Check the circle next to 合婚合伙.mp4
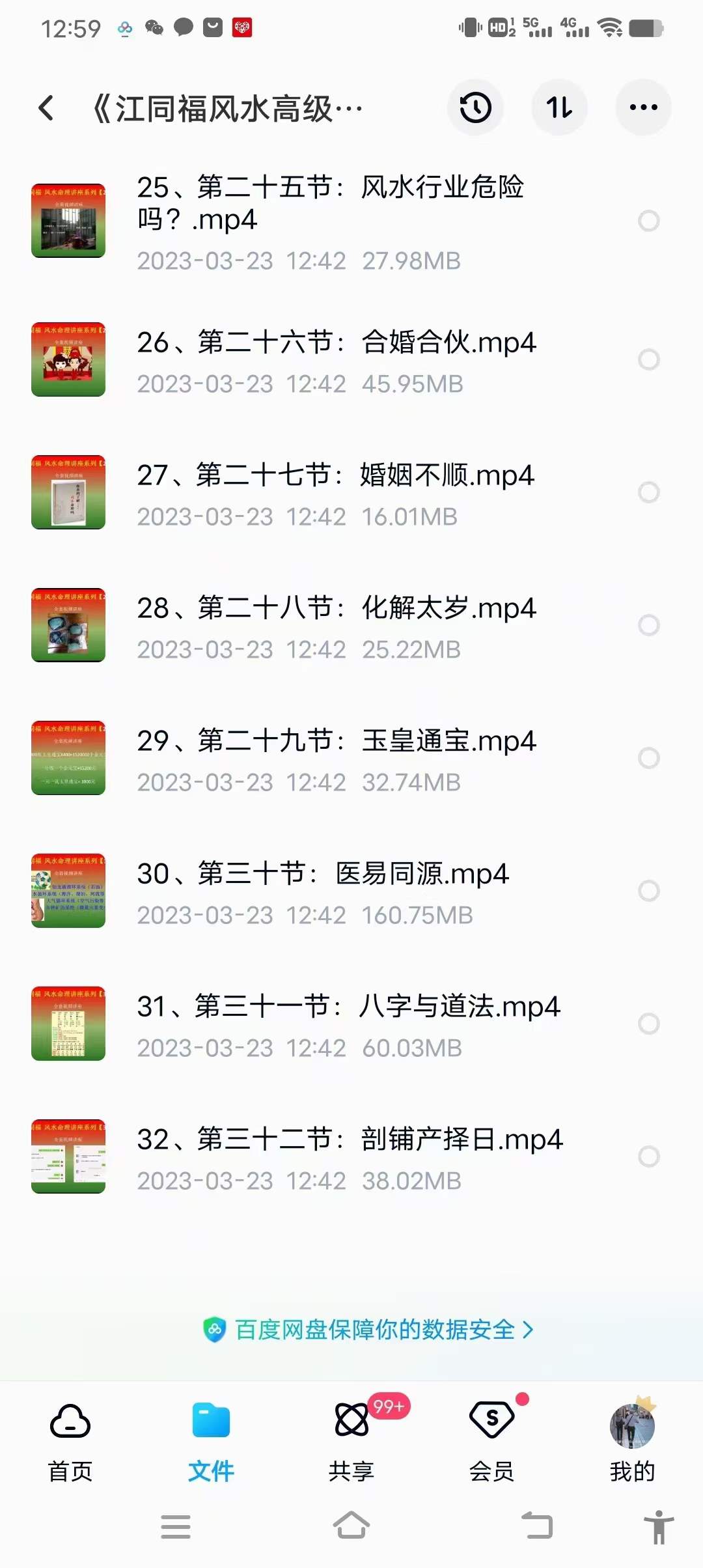 pyautogui.click(x=648, y=358)
